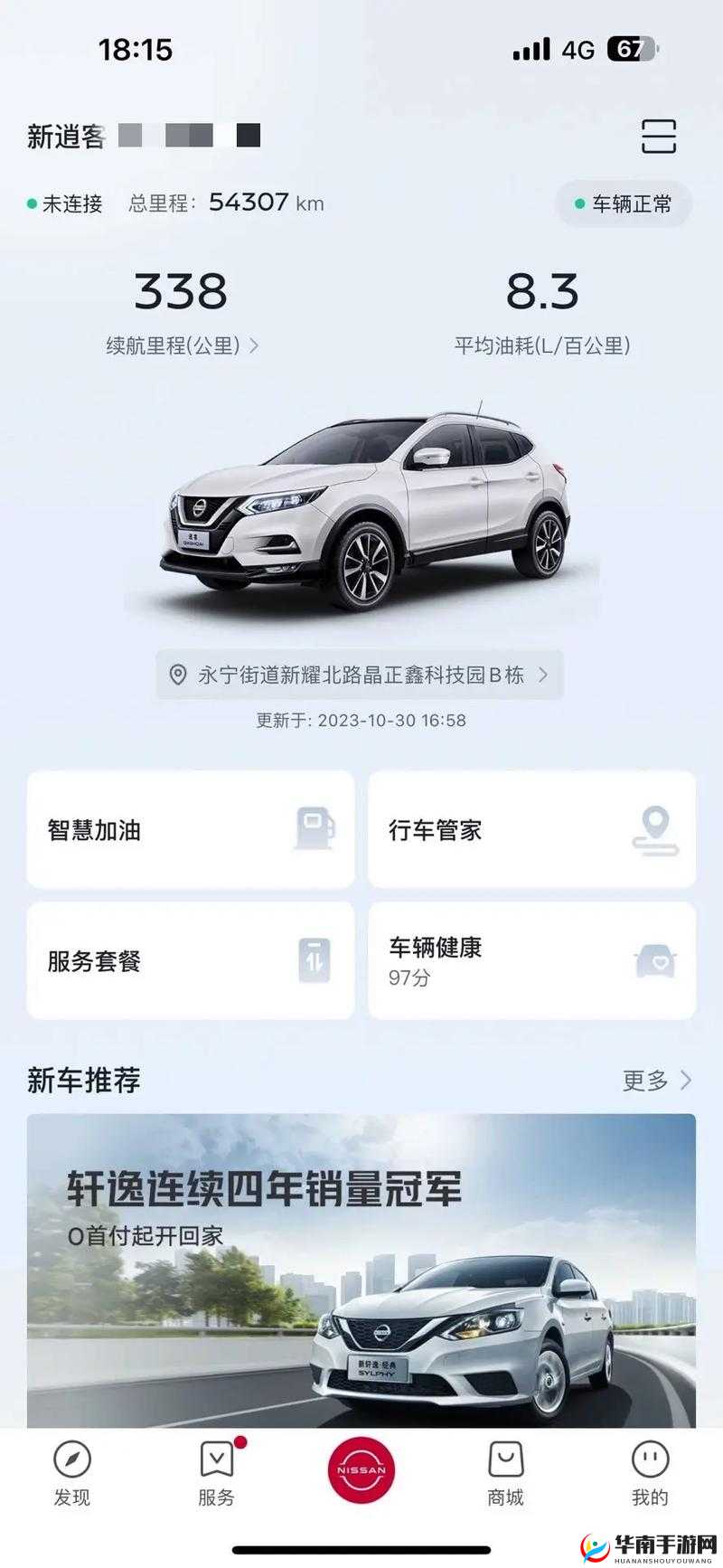This screenshot has width=723, height=1568.
Task: Open the vehicle control icon at top right
Action: [x=659, y=136]
